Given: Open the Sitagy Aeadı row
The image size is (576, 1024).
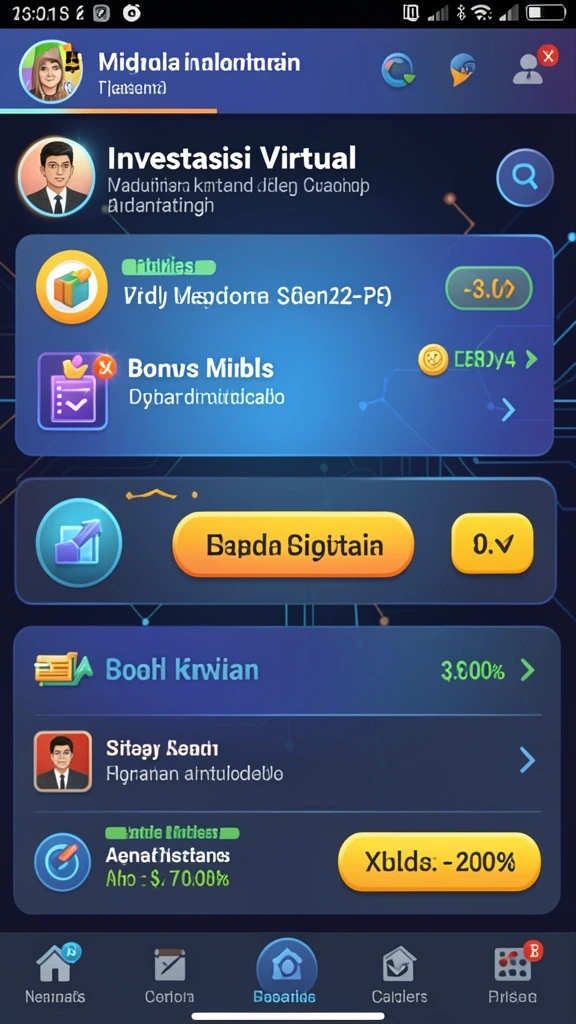Looking at the screenshot, I should click(287, 761).
